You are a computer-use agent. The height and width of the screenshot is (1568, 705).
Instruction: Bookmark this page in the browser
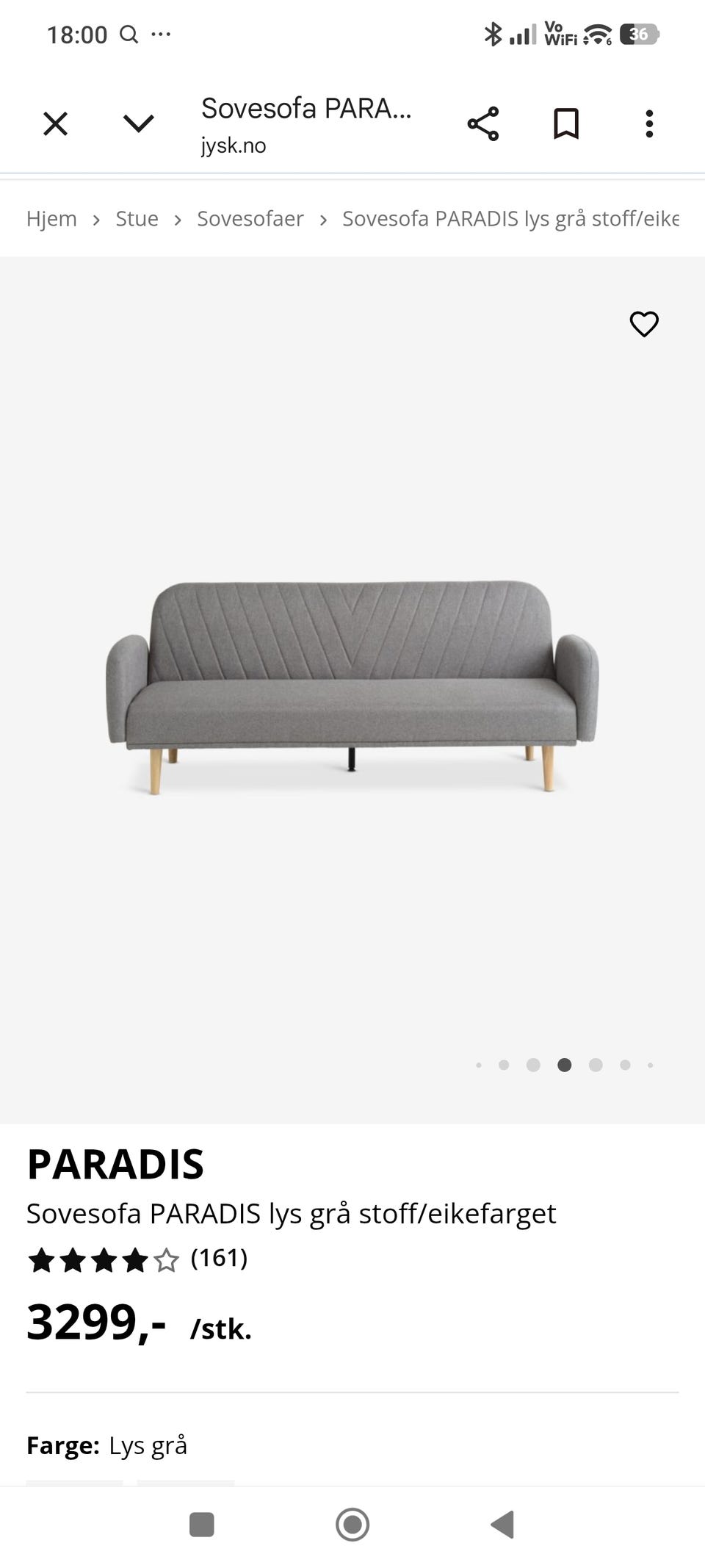point(565,124)
